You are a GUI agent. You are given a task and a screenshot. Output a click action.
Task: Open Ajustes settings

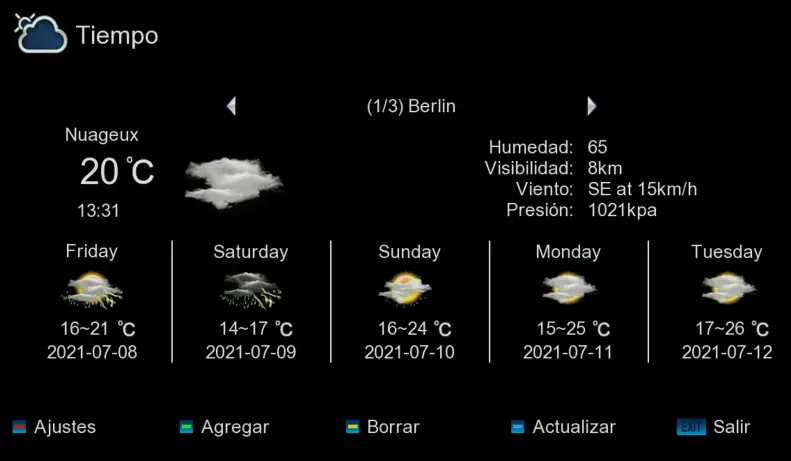(64, 427)
